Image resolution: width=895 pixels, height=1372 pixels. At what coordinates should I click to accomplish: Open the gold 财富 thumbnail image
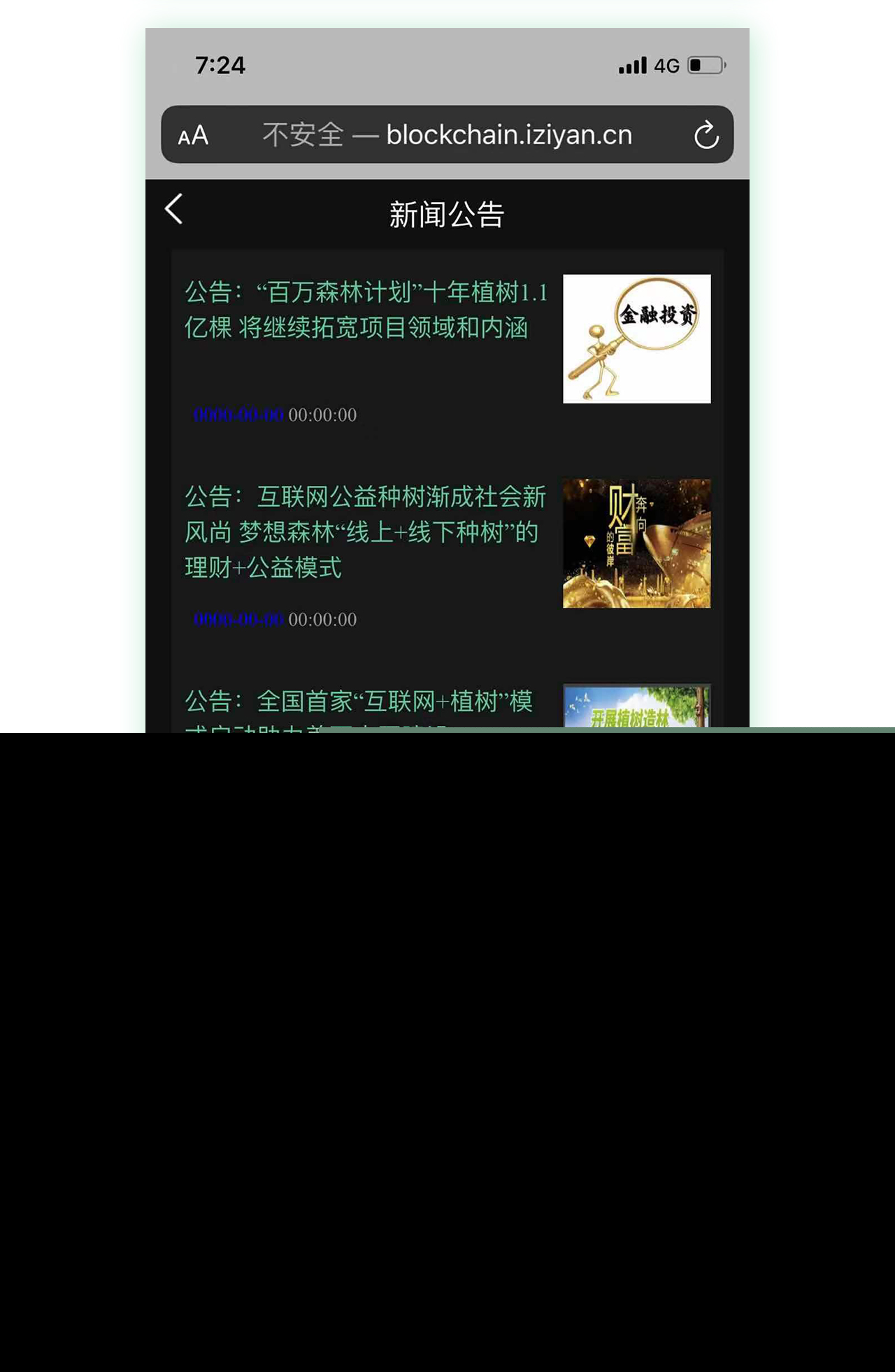tap(636, 543)
